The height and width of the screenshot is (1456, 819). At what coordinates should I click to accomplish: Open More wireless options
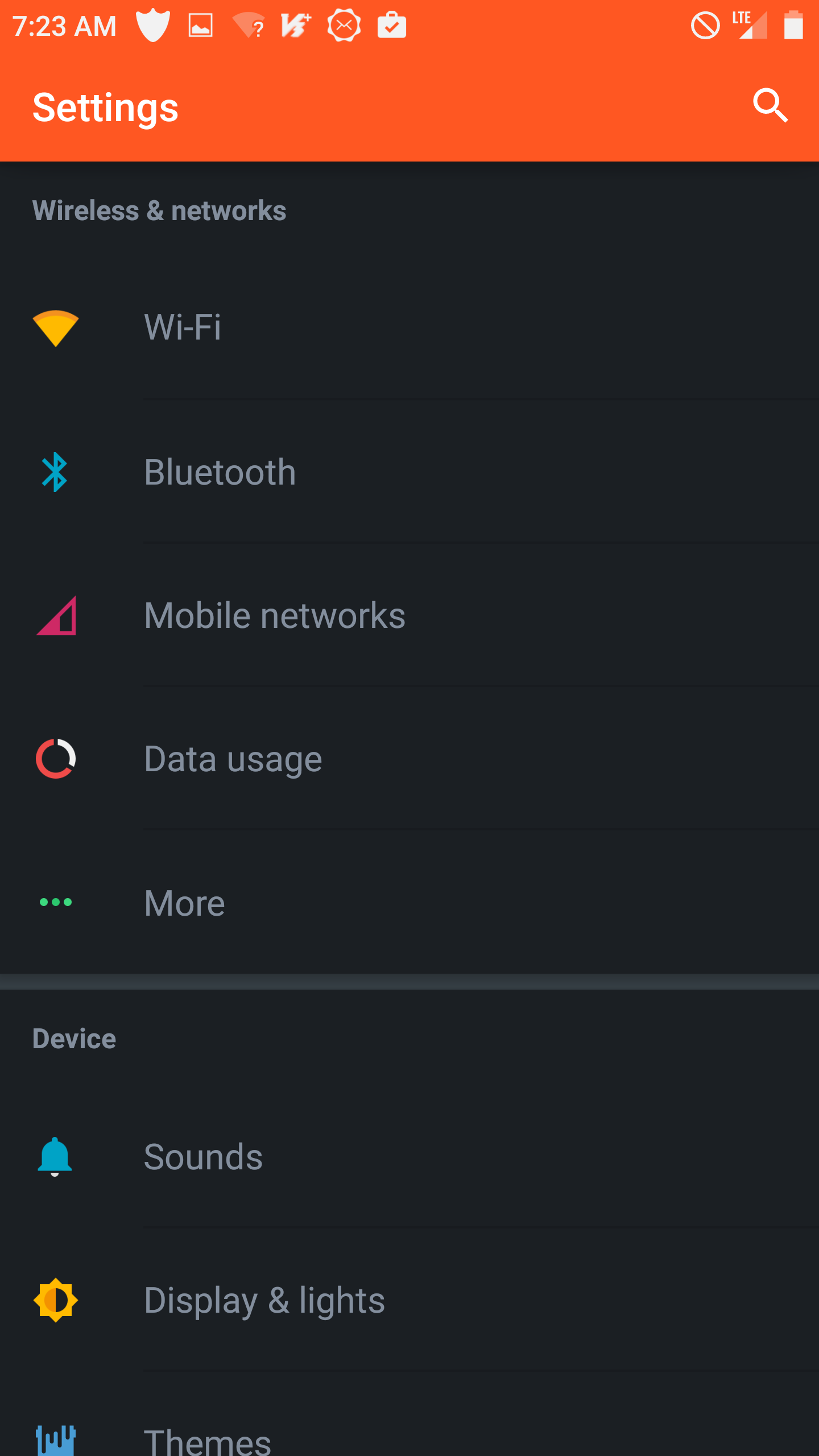click(184, 903)
